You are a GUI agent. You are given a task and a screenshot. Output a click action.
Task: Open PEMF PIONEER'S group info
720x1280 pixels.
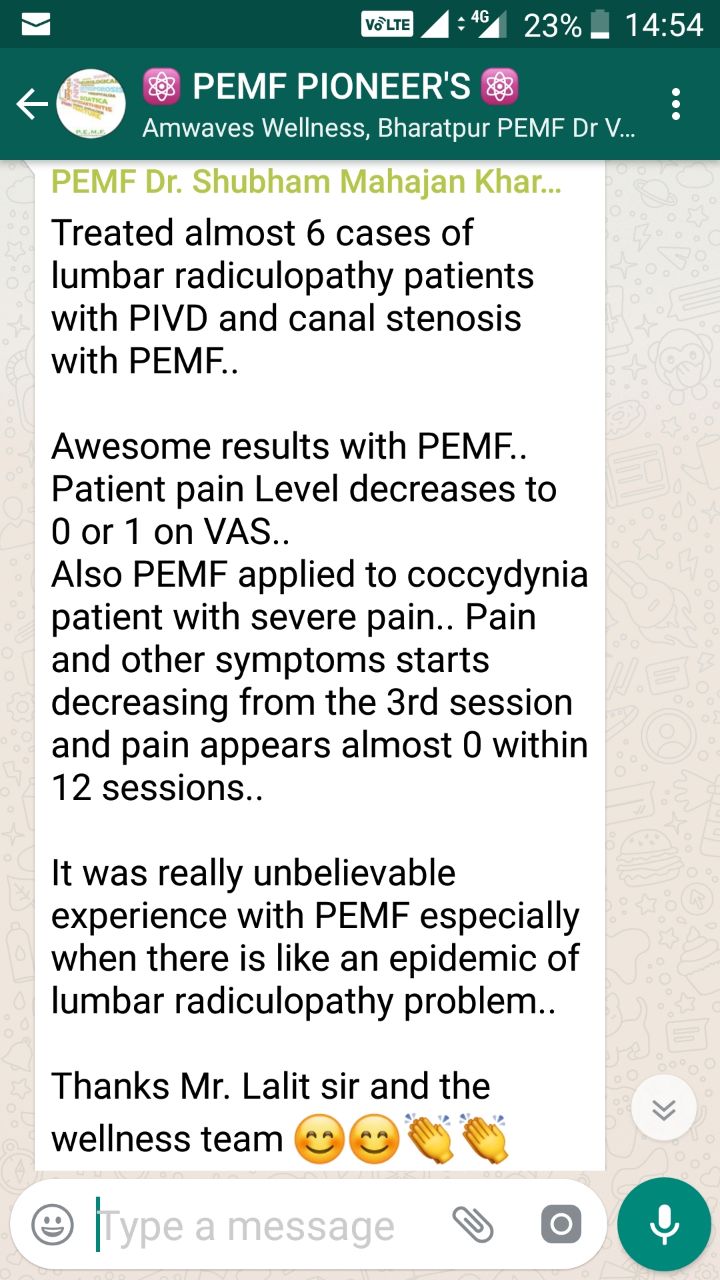(388, 104)
